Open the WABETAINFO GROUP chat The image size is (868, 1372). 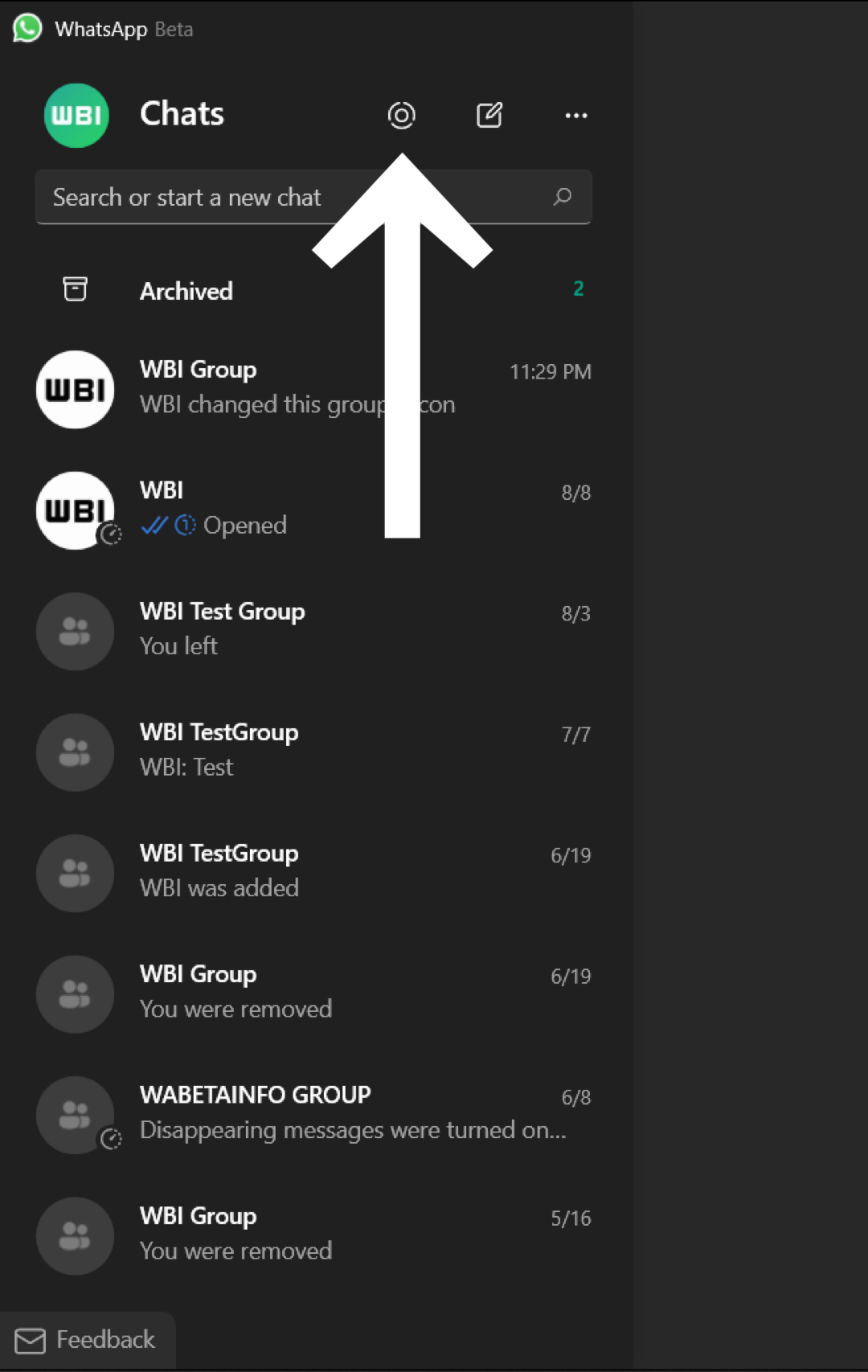tap(313, 1113)
